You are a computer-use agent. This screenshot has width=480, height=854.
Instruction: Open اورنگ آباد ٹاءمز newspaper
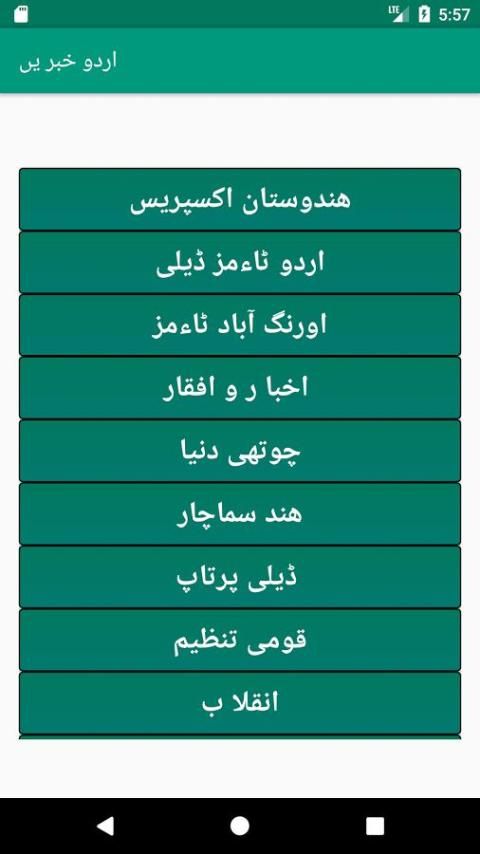(240, 325)
